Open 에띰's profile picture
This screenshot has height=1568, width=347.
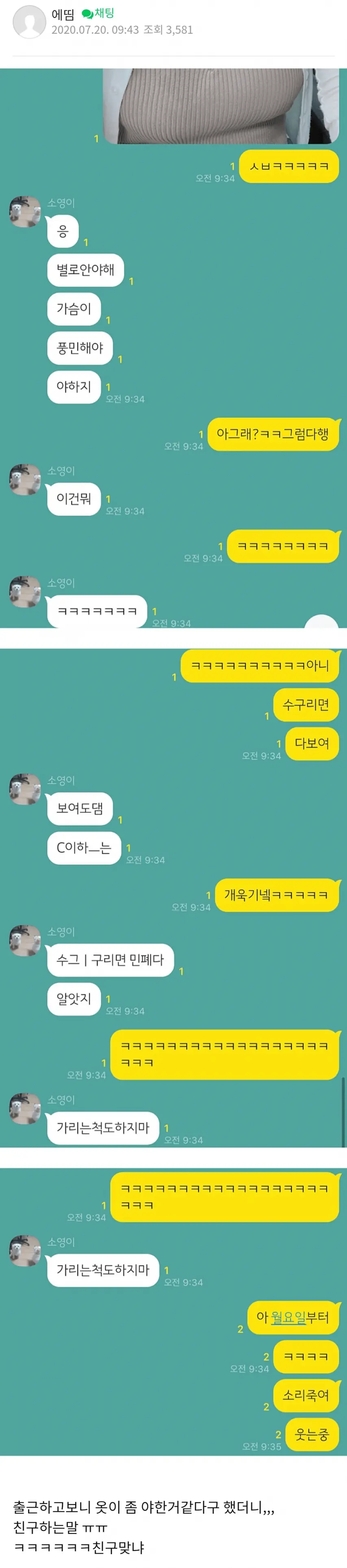pos(29,22)
